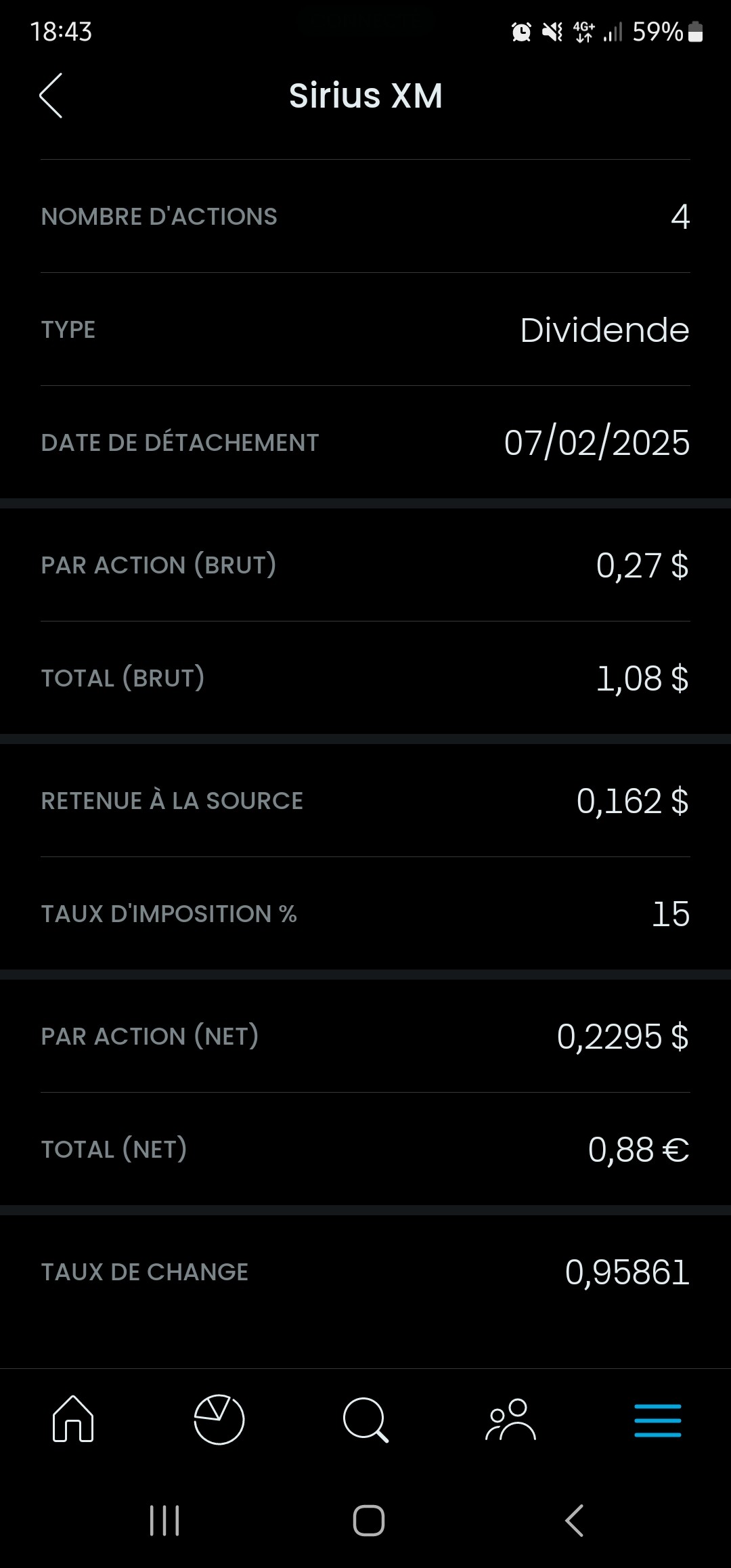Open the hamburger menu tab
This screenshot has height=1568, width=731.
point(658,1420)
